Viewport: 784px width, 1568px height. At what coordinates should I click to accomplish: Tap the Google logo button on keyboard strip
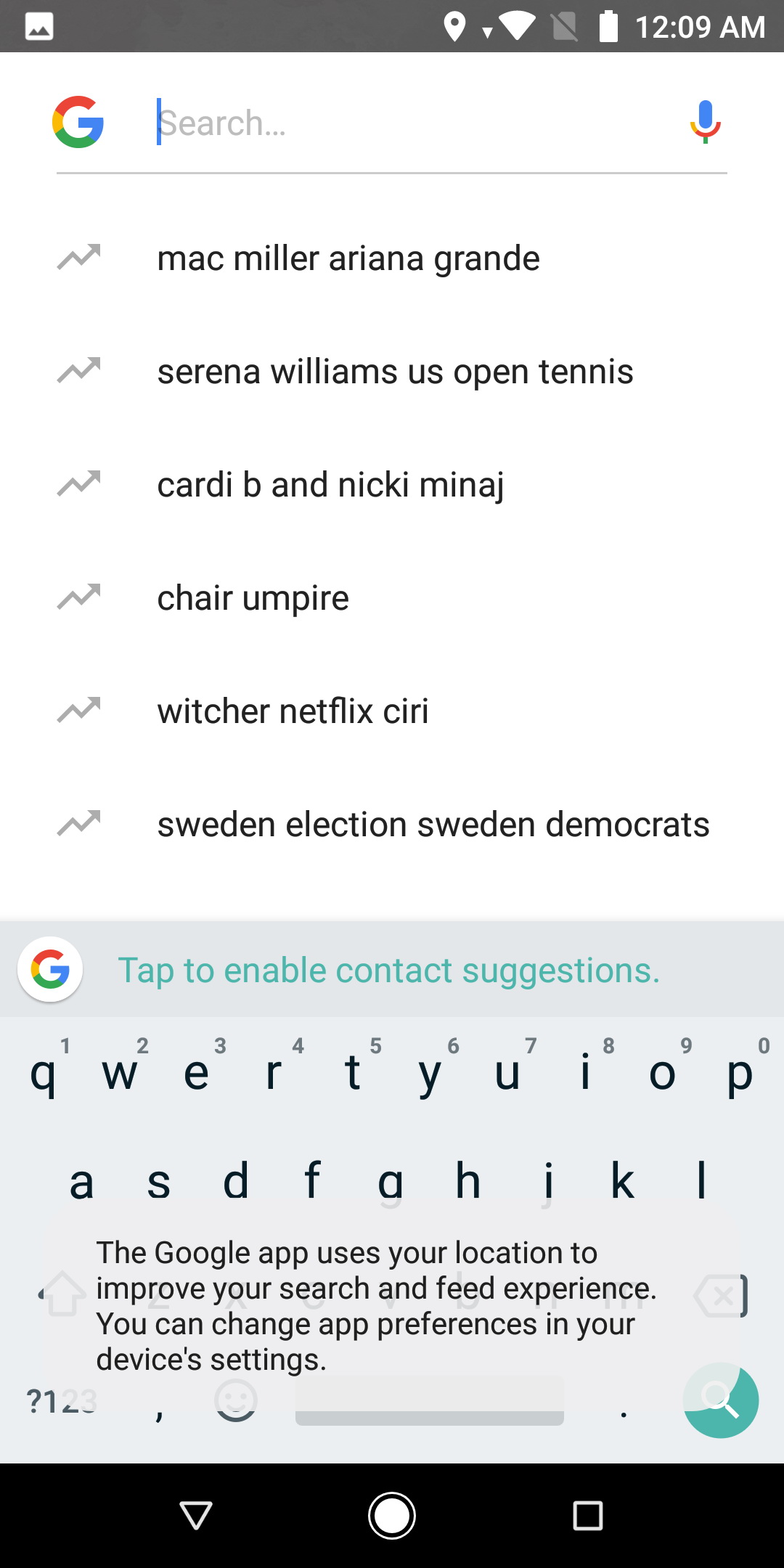pyautogui.click(x=50, y=970)
